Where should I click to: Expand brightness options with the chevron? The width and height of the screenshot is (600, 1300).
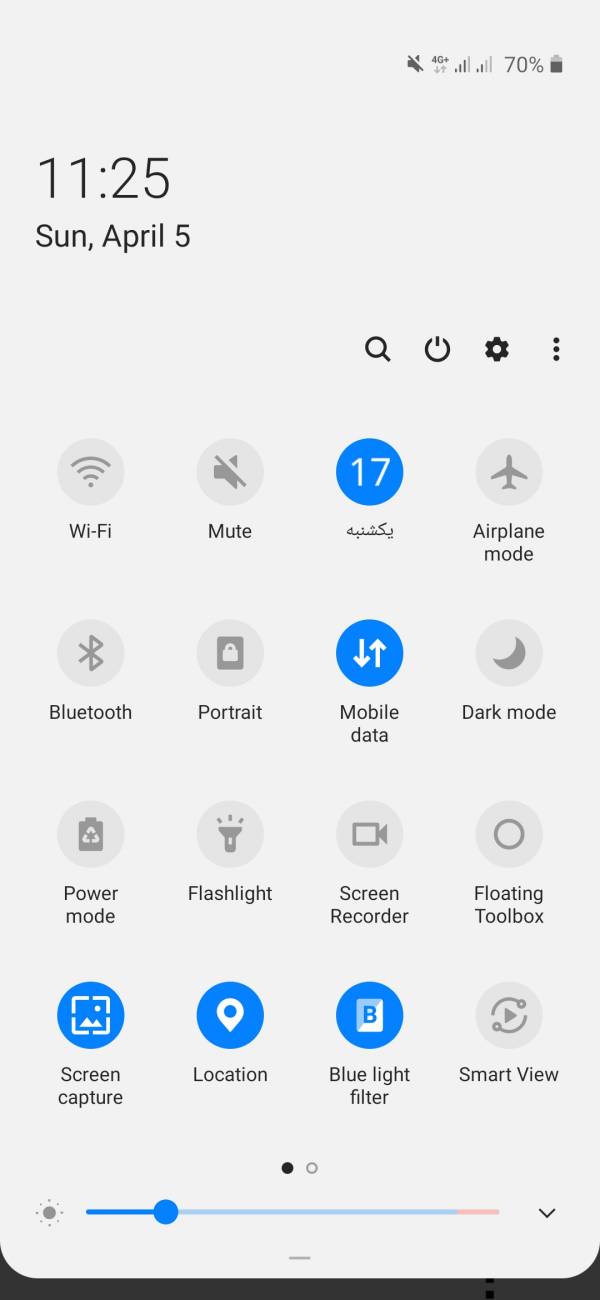point(547,1213)
